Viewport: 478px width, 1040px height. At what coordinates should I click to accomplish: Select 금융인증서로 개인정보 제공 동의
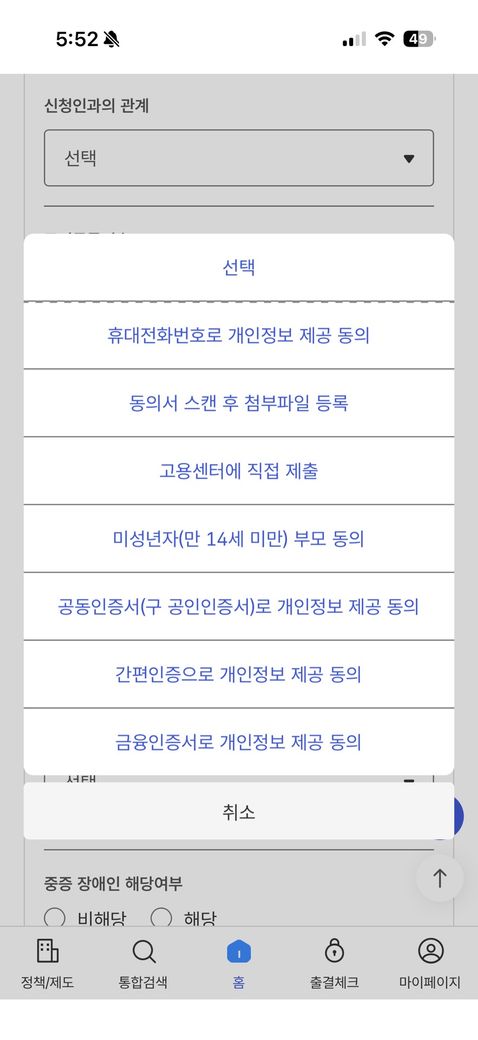click(x=239, y=742)
